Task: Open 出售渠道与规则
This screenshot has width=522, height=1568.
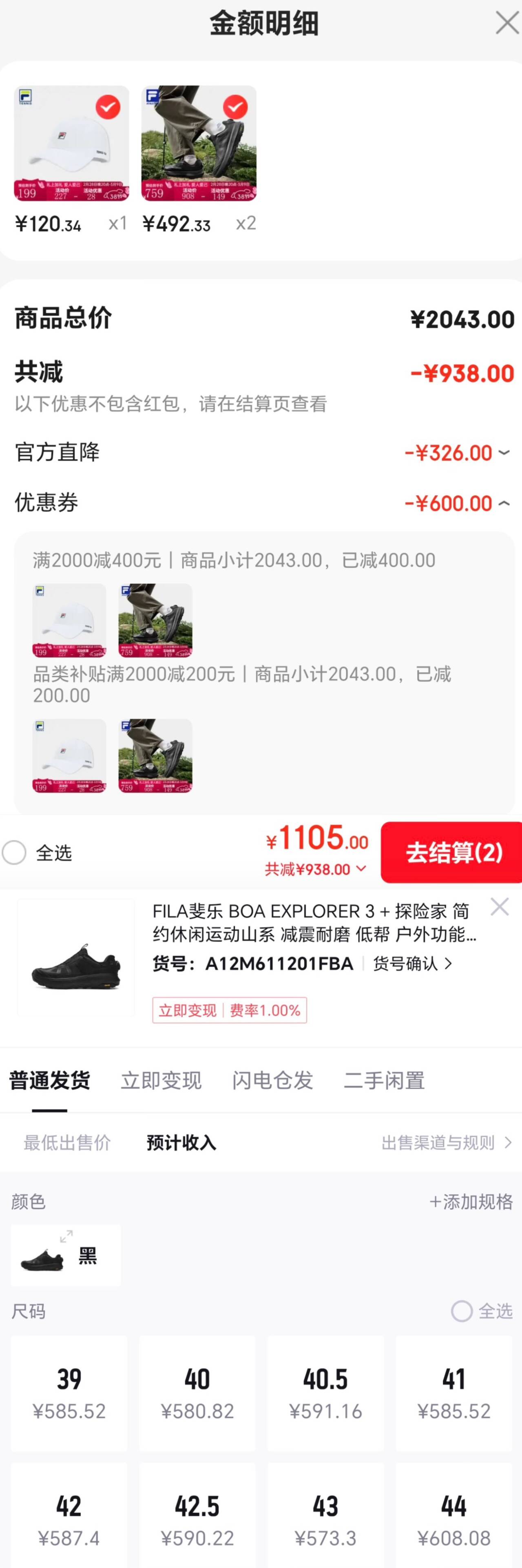Action: pos(446,1142)
